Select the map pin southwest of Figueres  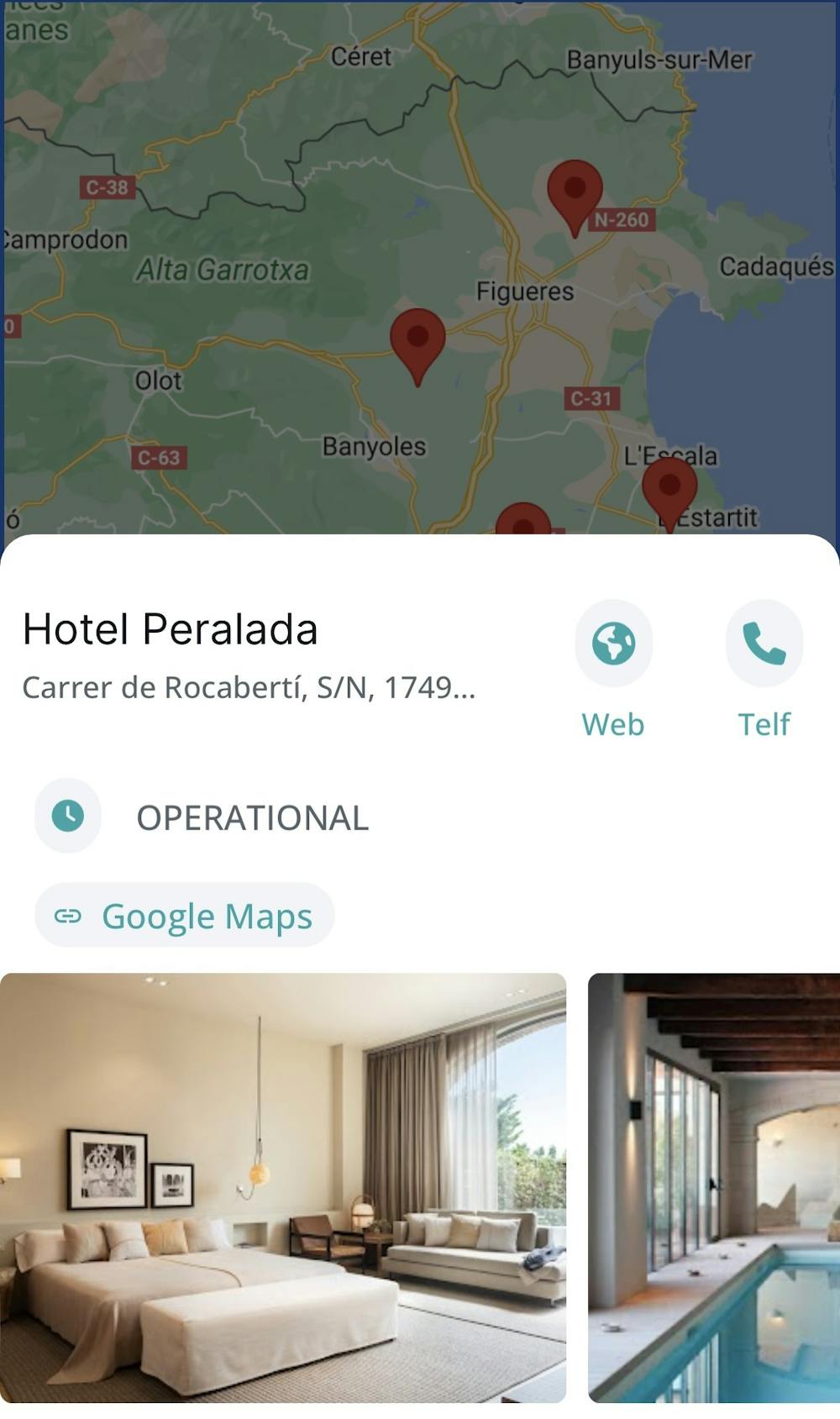coord(417,341)
